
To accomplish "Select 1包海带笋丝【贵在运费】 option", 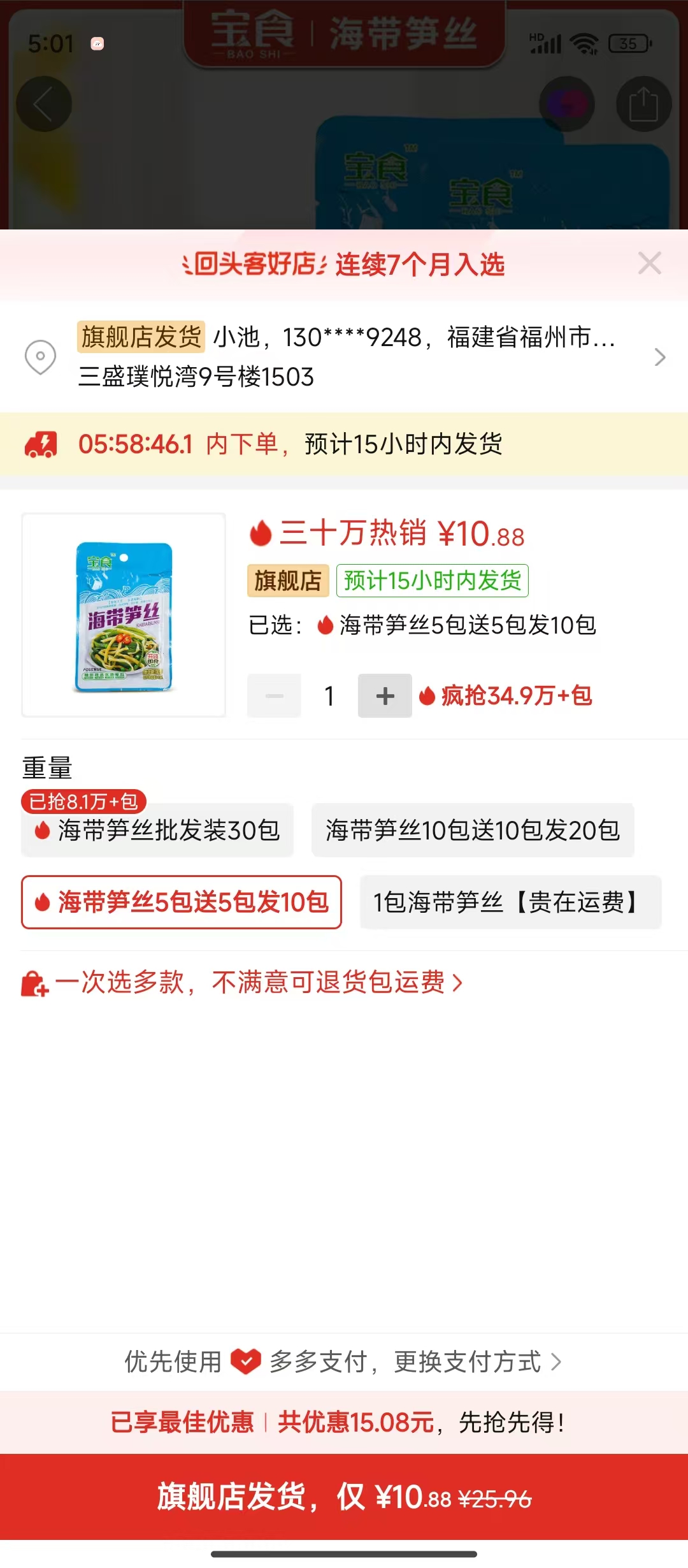I will (510, 903).
